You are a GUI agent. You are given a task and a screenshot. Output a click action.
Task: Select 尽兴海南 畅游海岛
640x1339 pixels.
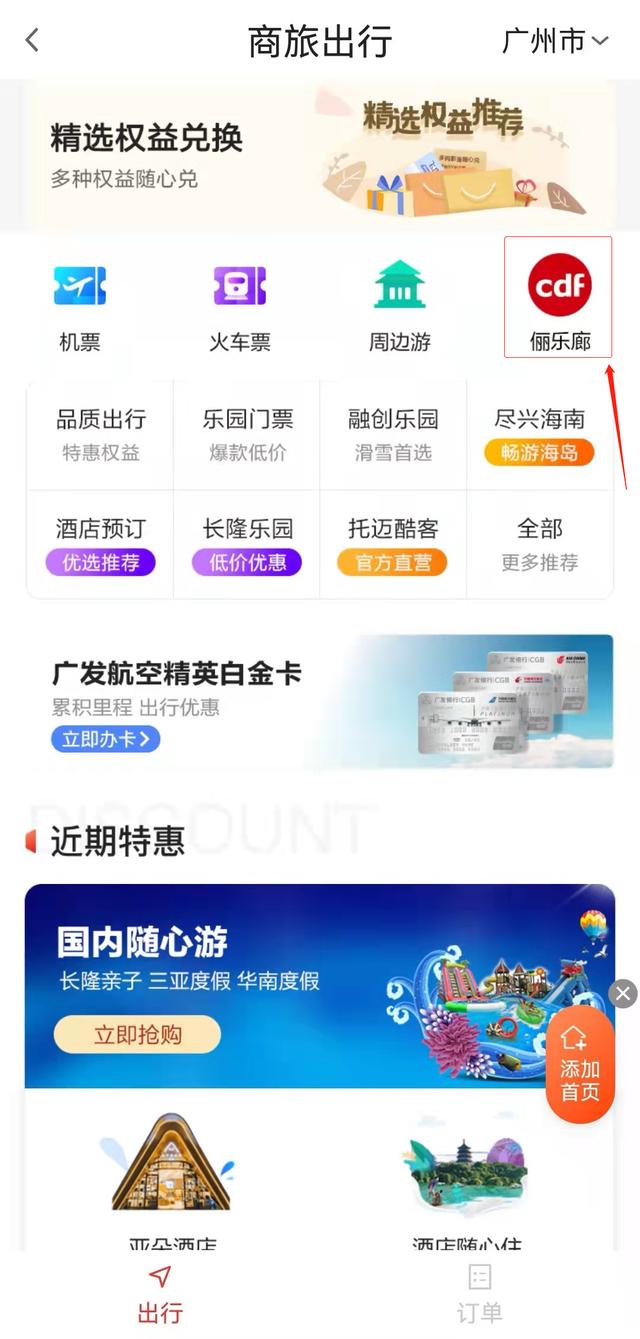click(x=540, y=435)
